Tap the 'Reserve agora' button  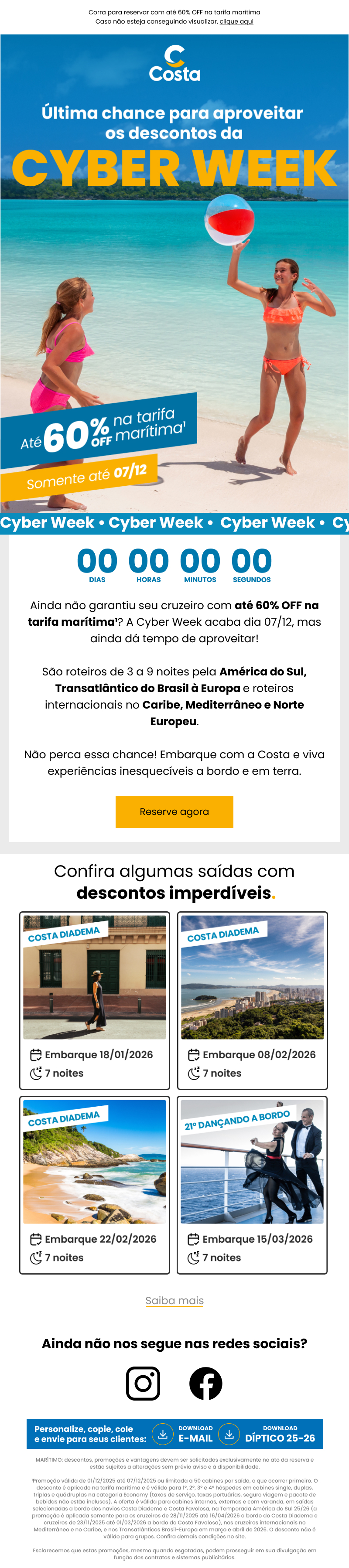174,811
